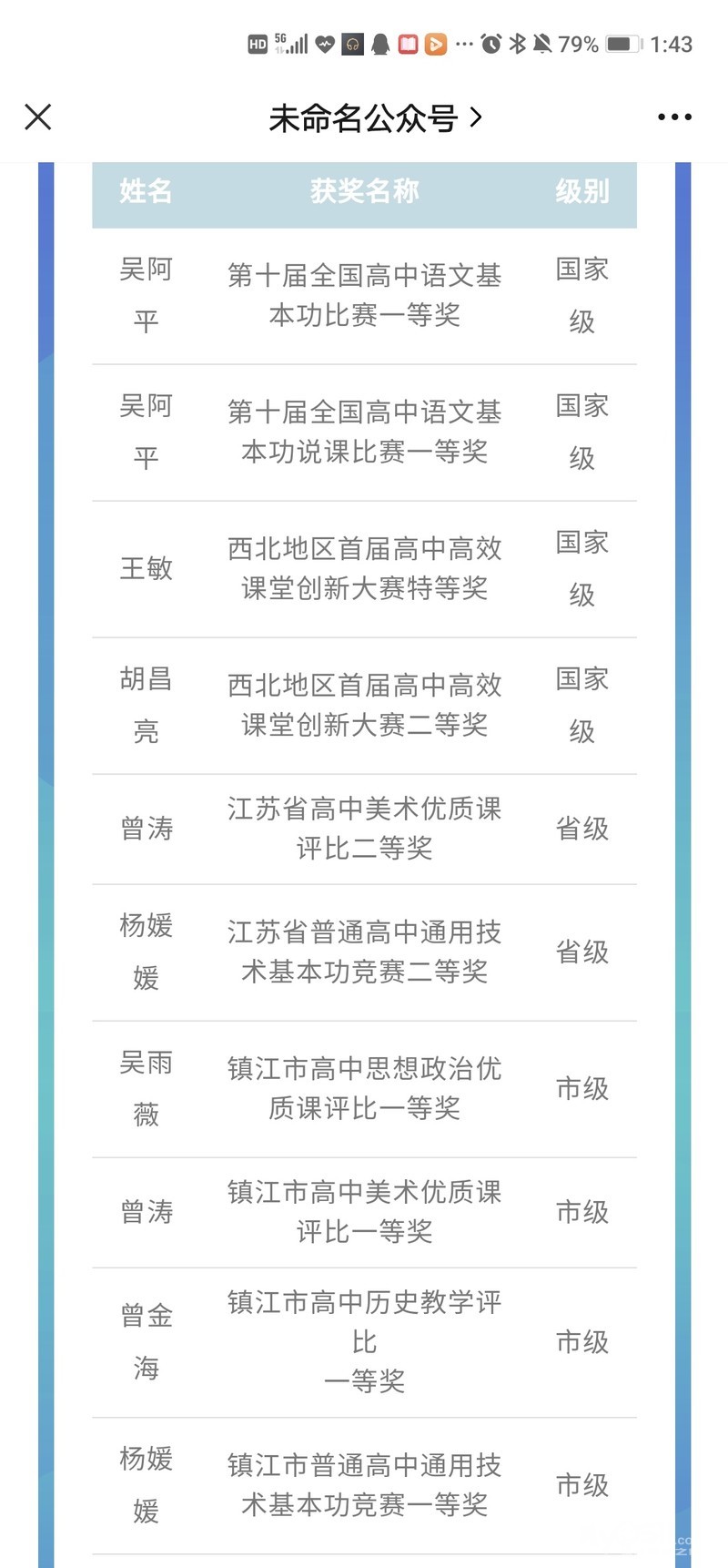Open the 未命名公众号 account page
The image size is (728, 1568).
coord(374,118)
